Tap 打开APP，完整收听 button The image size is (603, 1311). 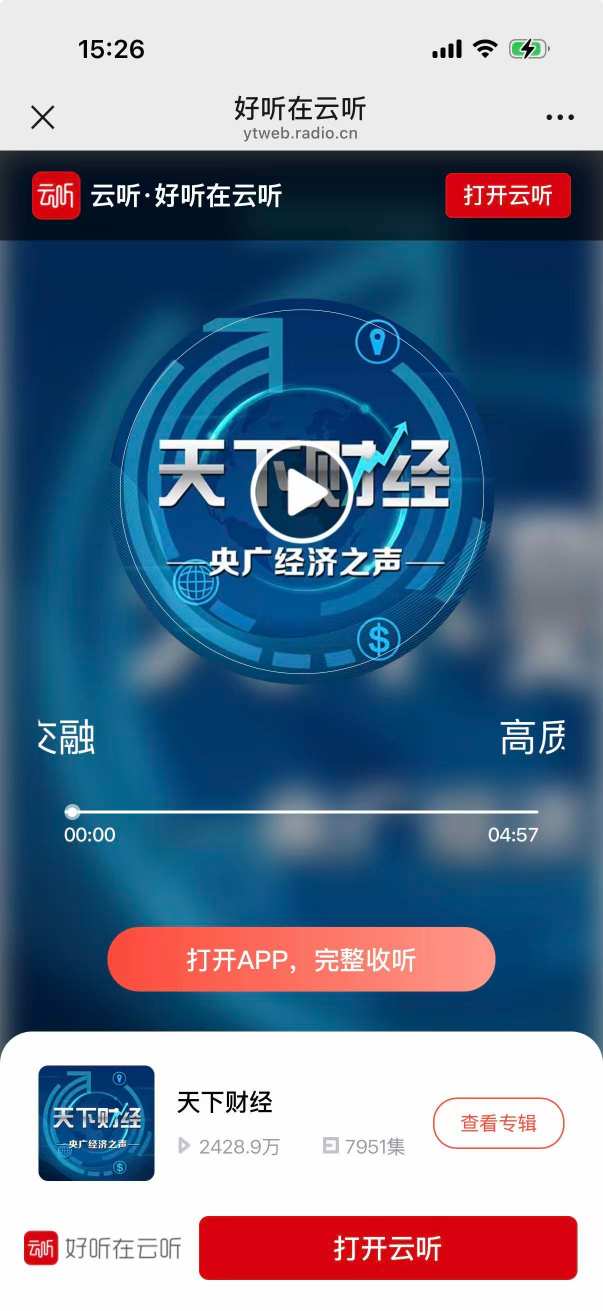301,960
